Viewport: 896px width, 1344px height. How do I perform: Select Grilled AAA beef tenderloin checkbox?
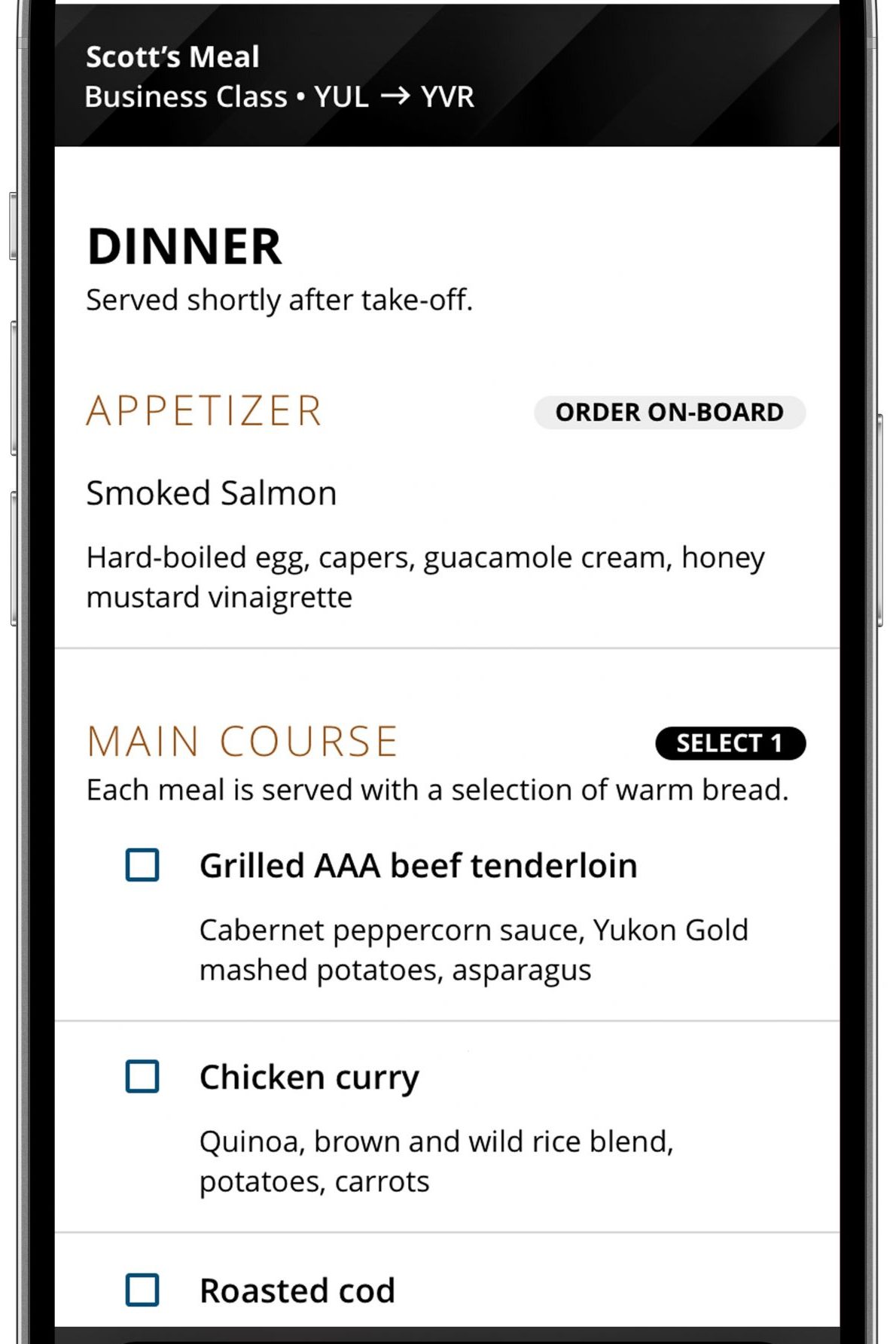(x=142, y=864)
